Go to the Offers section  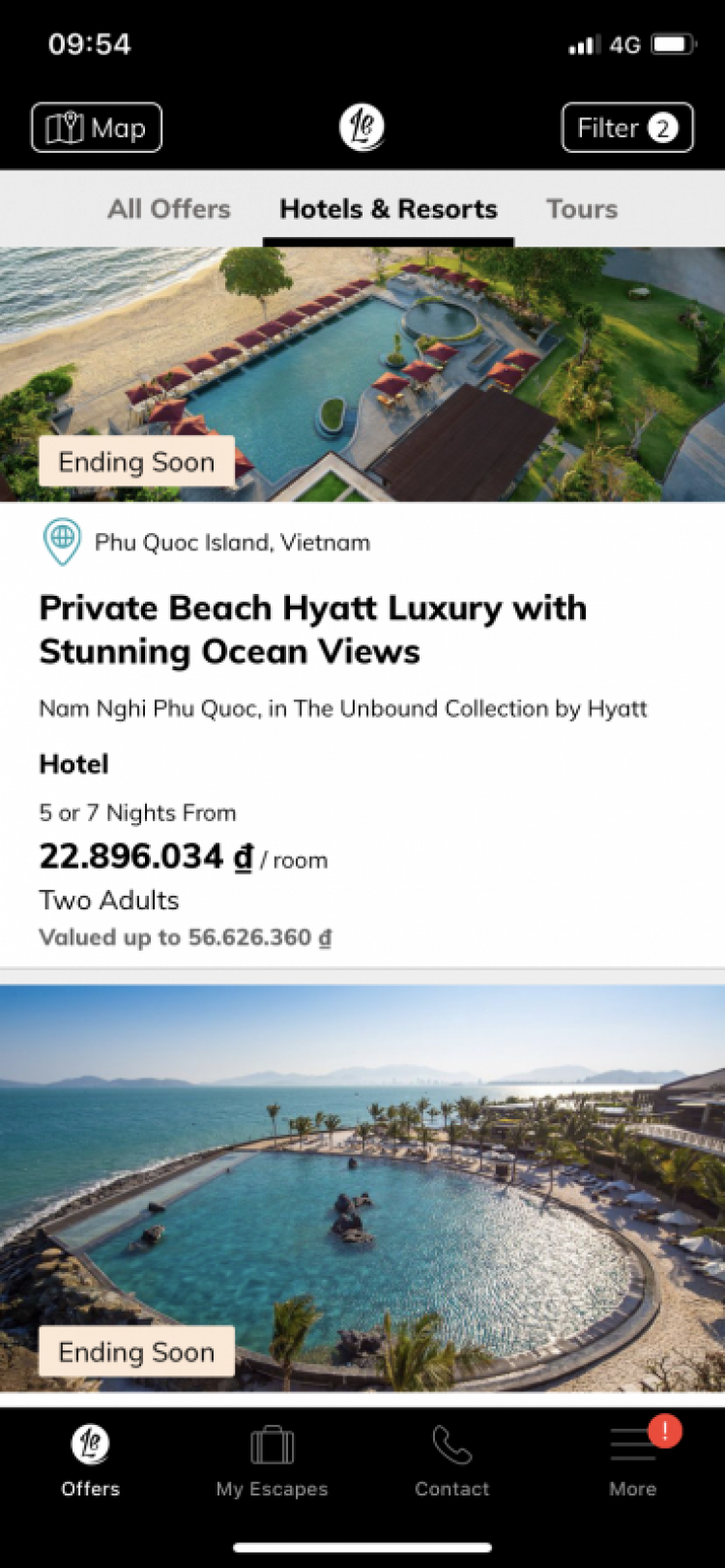[x=90, y=1461]
